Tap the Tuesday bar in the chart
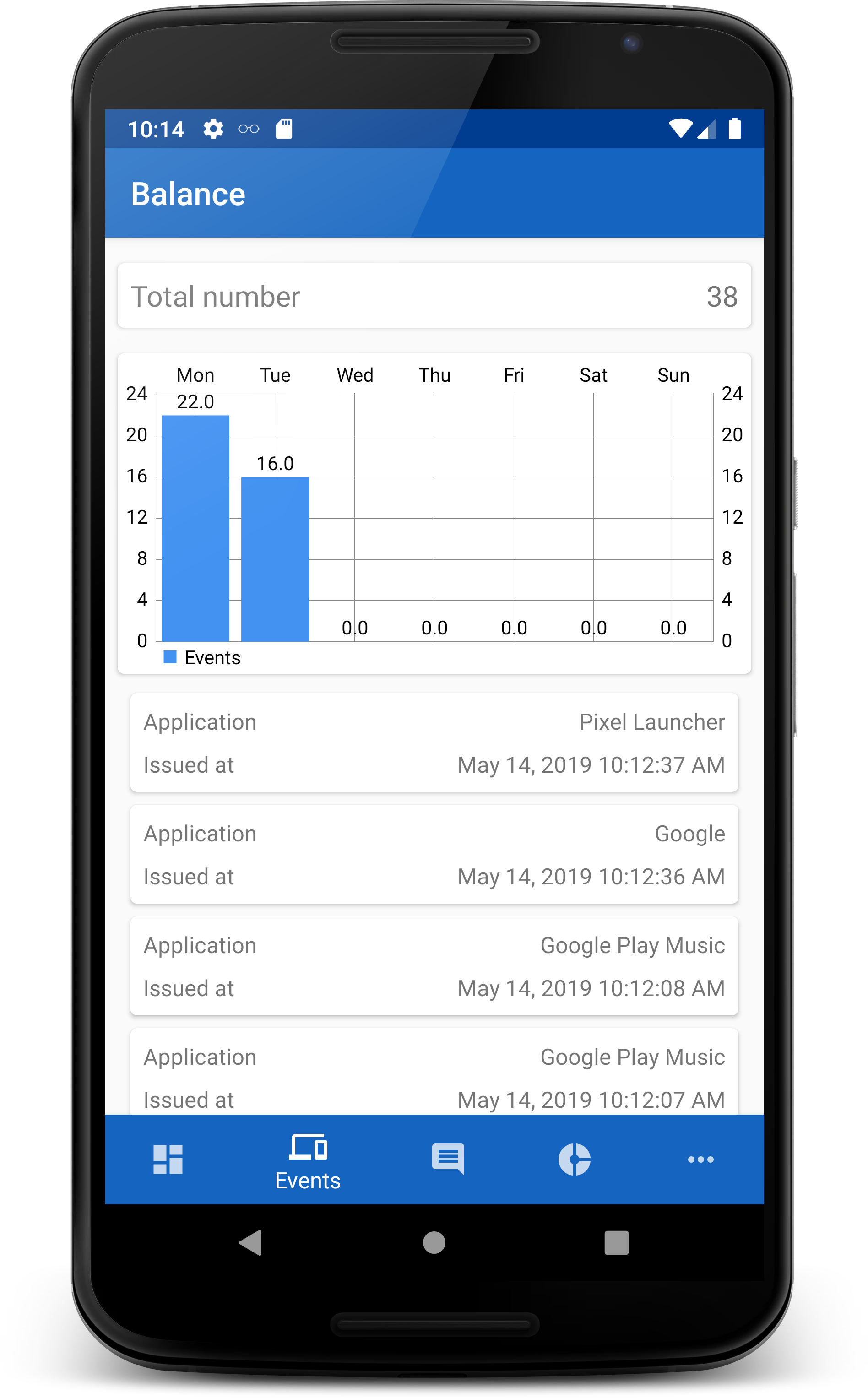This screenshot has width=868, height=1398. click(x=275, y=559)
